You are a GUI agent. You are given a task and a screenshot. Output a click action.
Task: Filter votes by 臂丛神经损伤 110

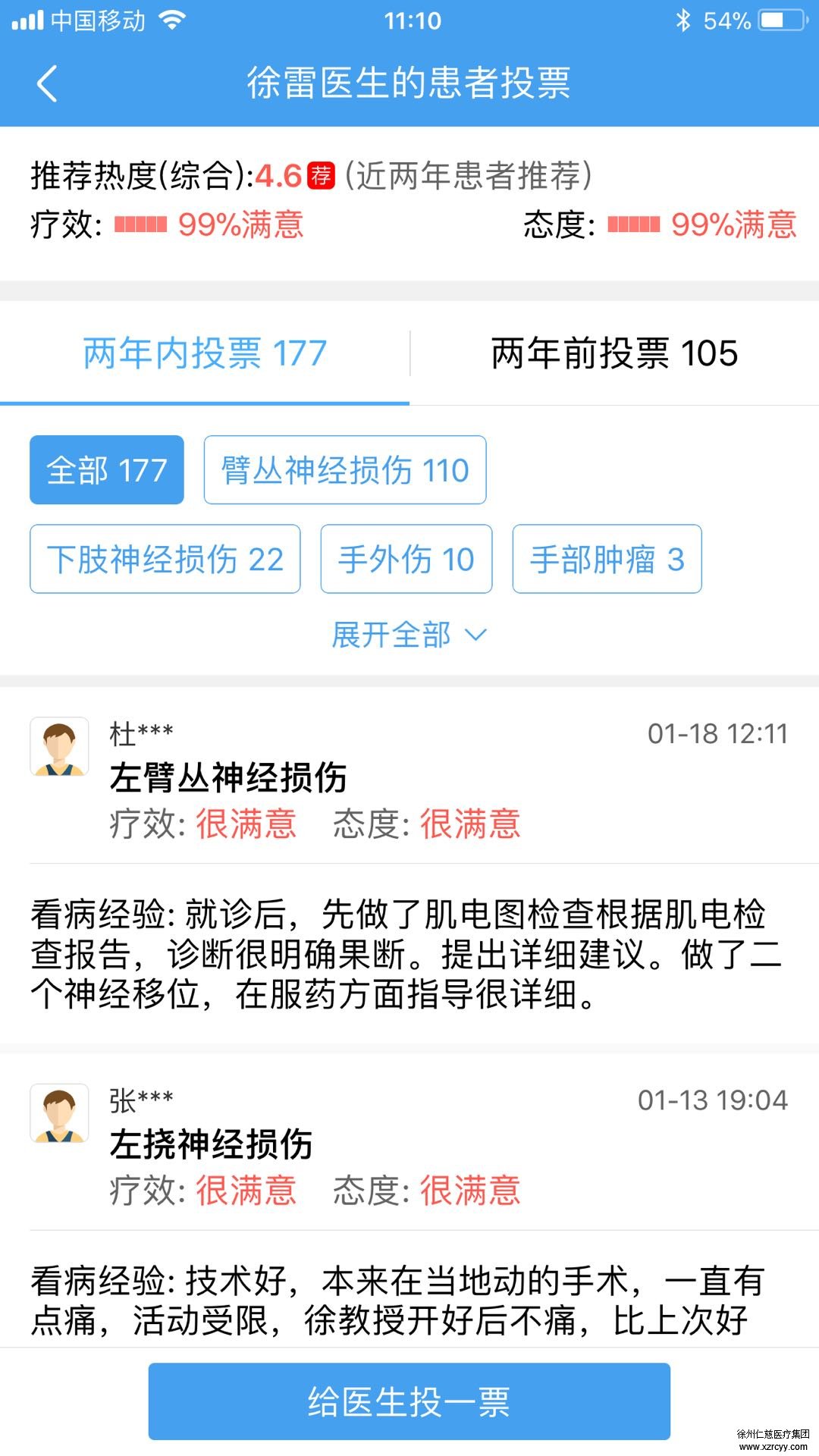click(345, 470)
